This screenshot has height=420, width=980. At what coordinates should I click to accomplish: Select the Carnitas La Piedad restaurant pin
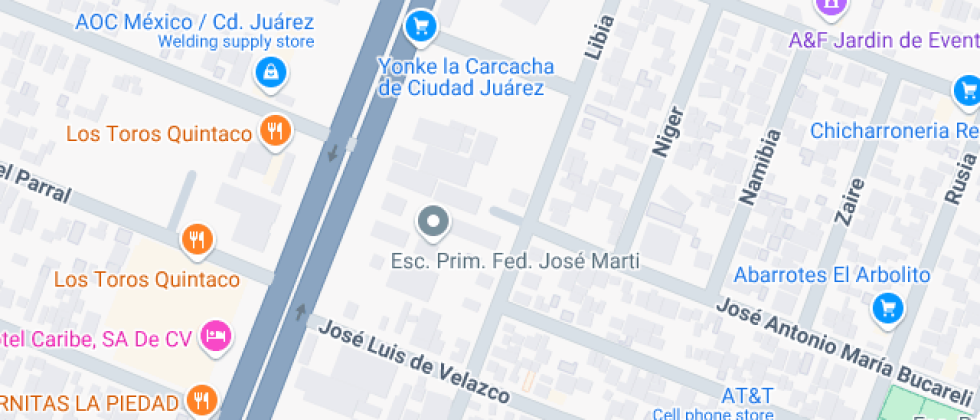(x=201, y=401)
